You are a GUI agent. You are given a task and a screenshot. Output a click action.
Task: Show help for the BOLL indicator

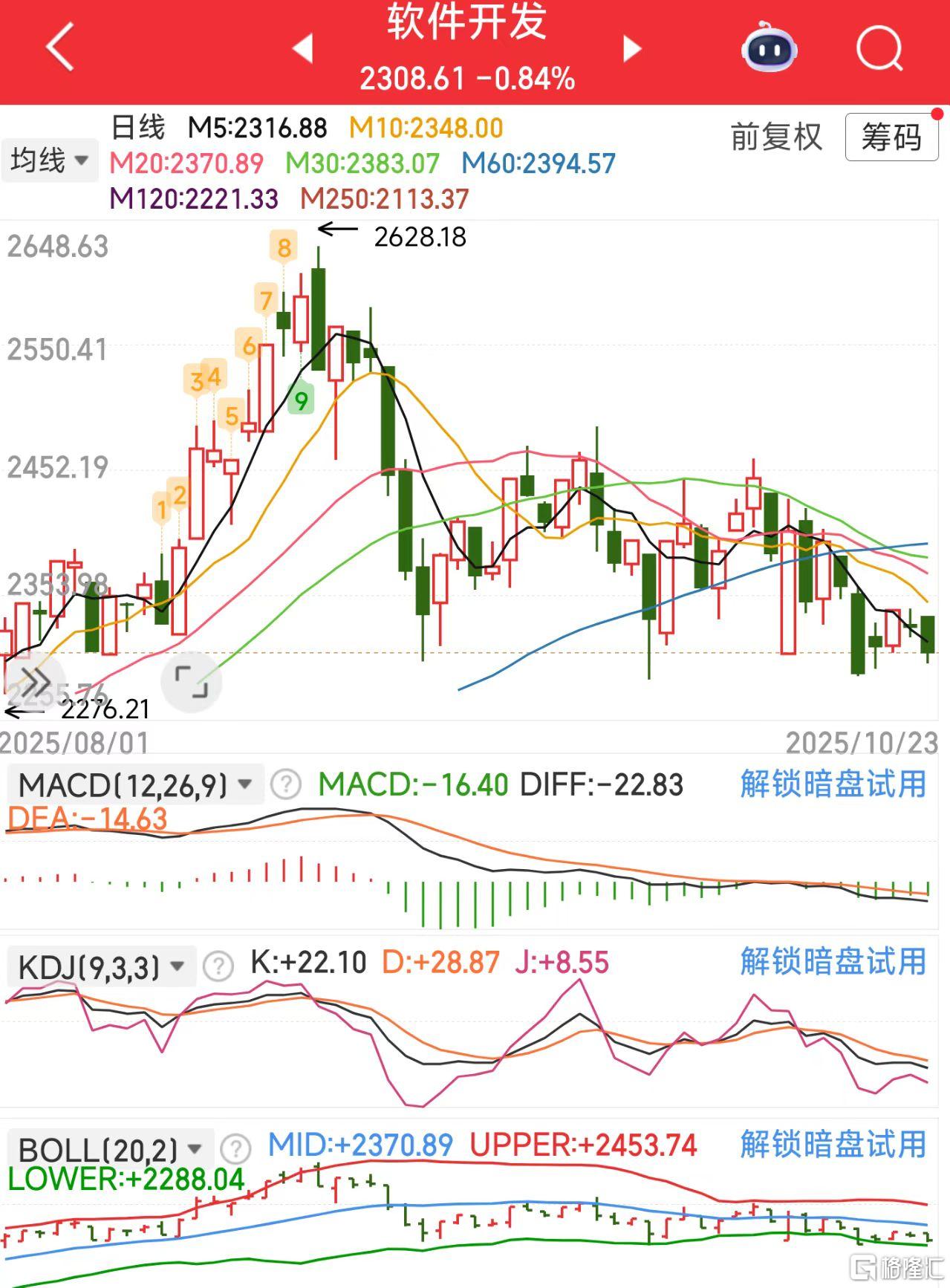pos(235,1149)
